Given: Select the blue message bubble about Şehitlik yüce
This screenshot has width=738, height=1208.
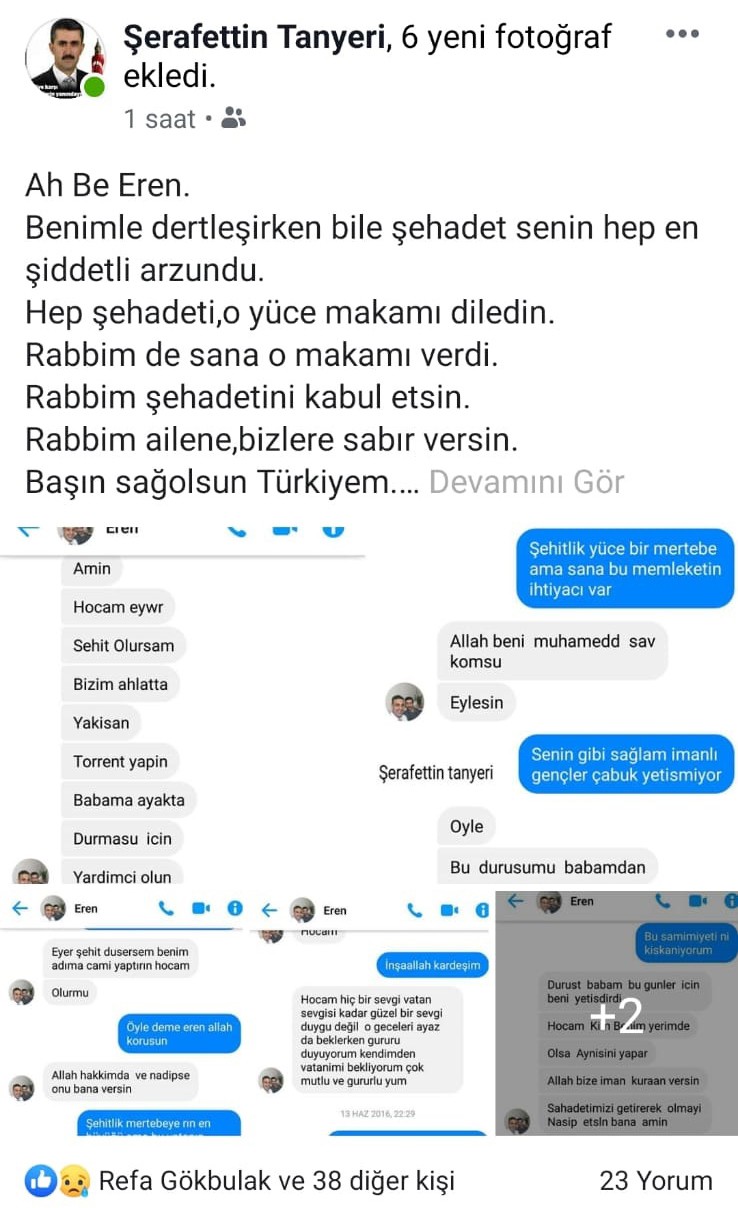Looking at the screenshot, I should pyautogui.click(x=624, y=568).
